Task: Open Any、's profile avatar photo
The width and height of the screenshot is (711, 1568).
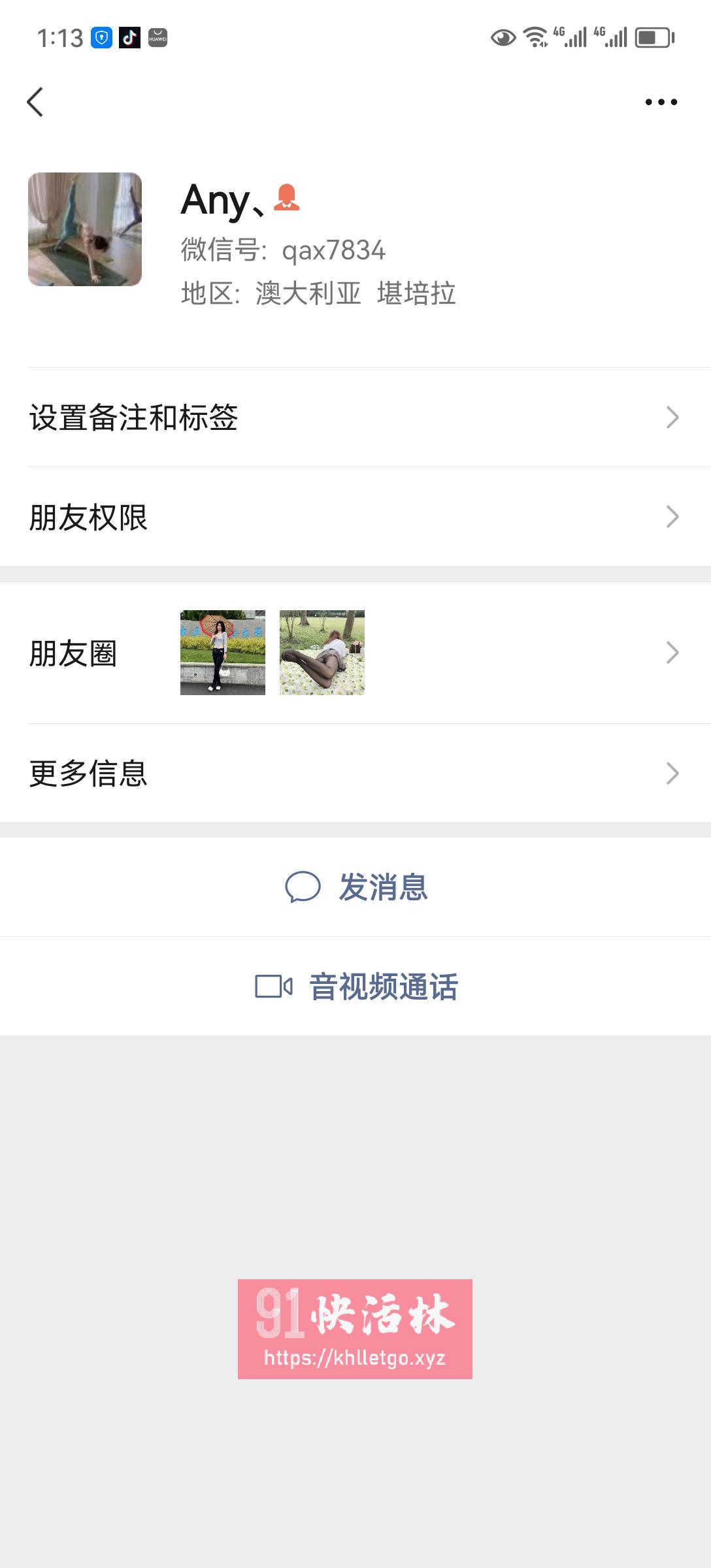Action: (x=85, y=229)
